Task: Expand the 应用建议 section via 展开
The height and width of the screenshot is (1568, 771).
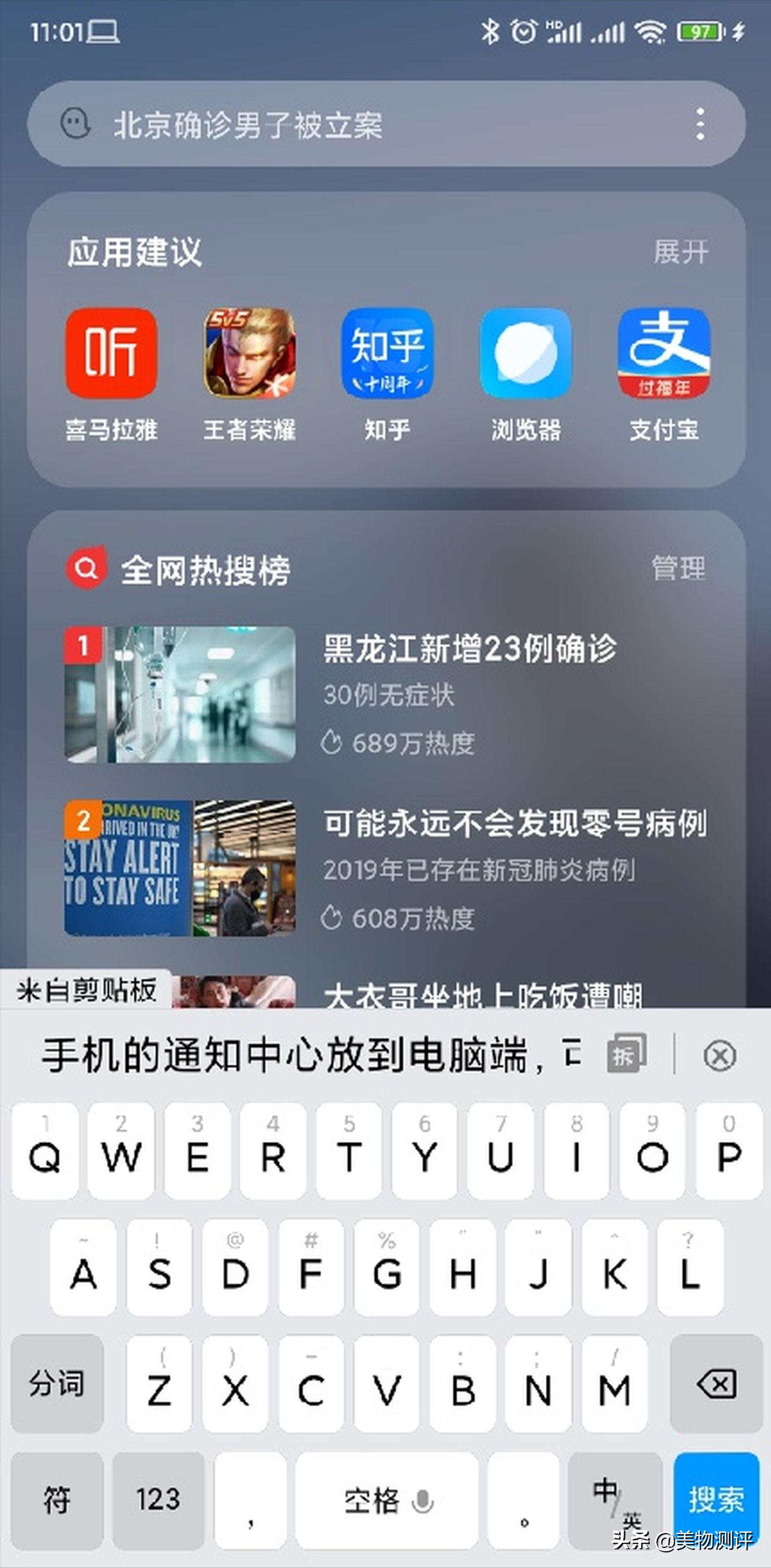Action: pyautogui.click(x=681, y=252)
